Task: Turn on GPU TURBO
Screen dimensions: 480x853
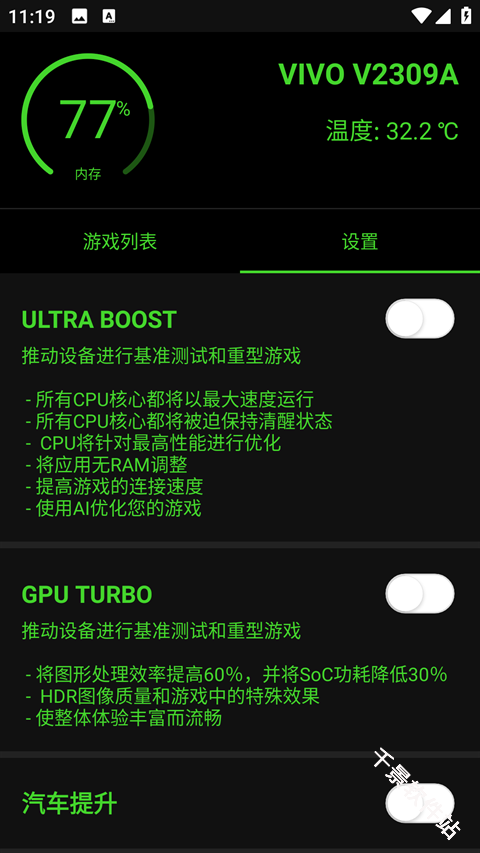Action: 420,594
